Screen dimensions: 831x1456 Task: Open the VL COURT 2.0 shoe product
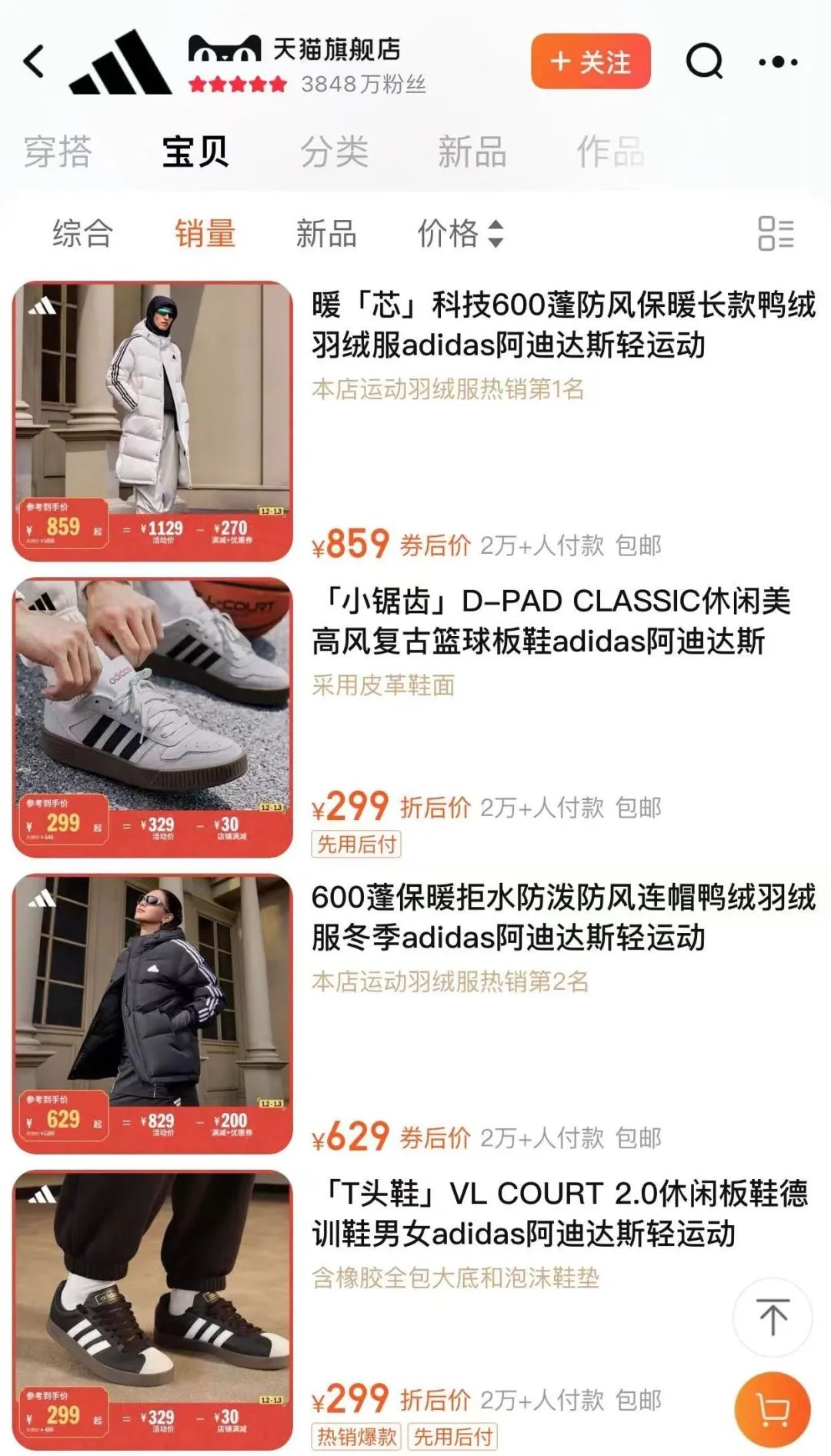click(415, 1311)
